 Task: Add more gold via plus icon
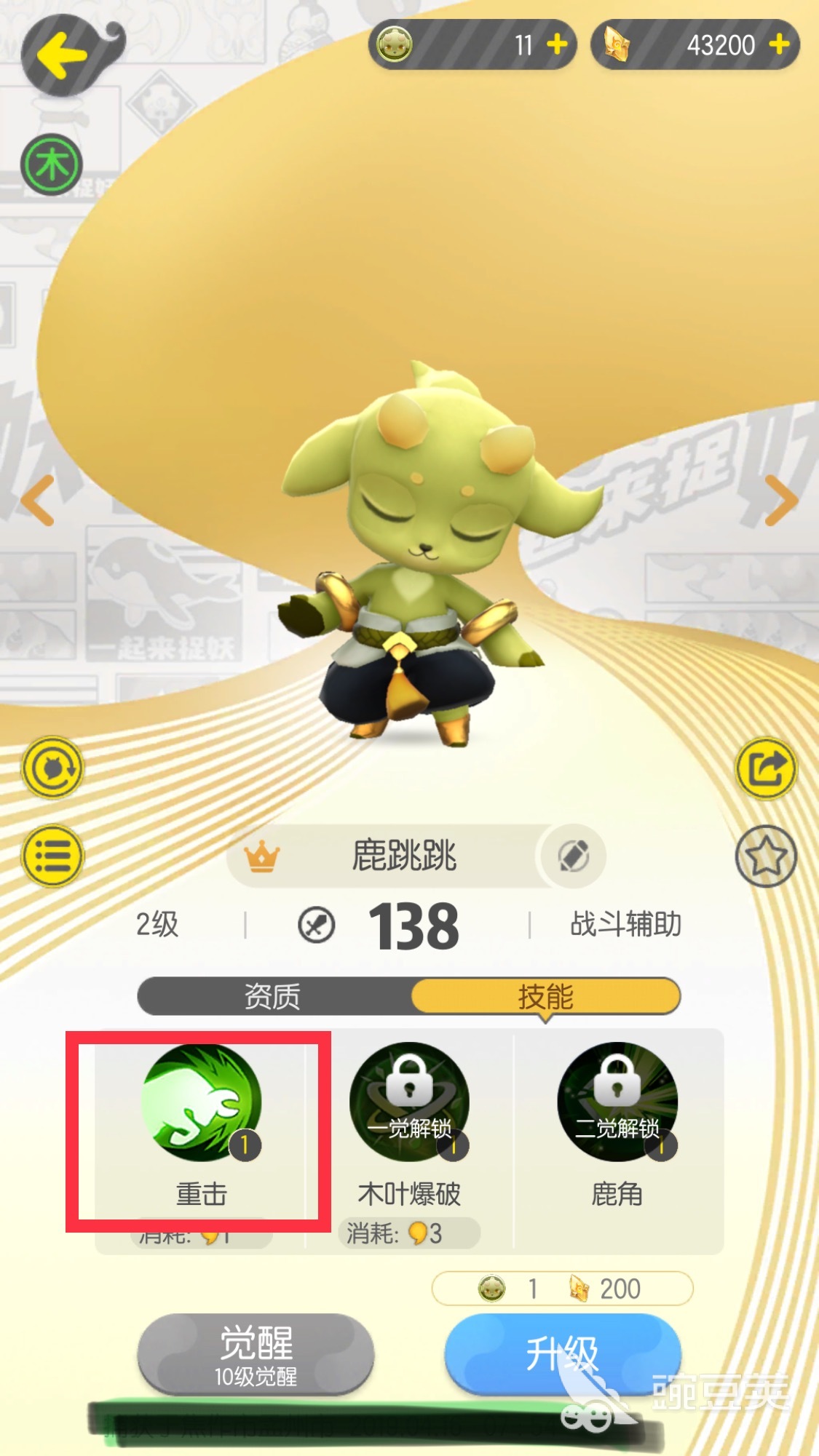pyautogui.click(x=780, y=45)
